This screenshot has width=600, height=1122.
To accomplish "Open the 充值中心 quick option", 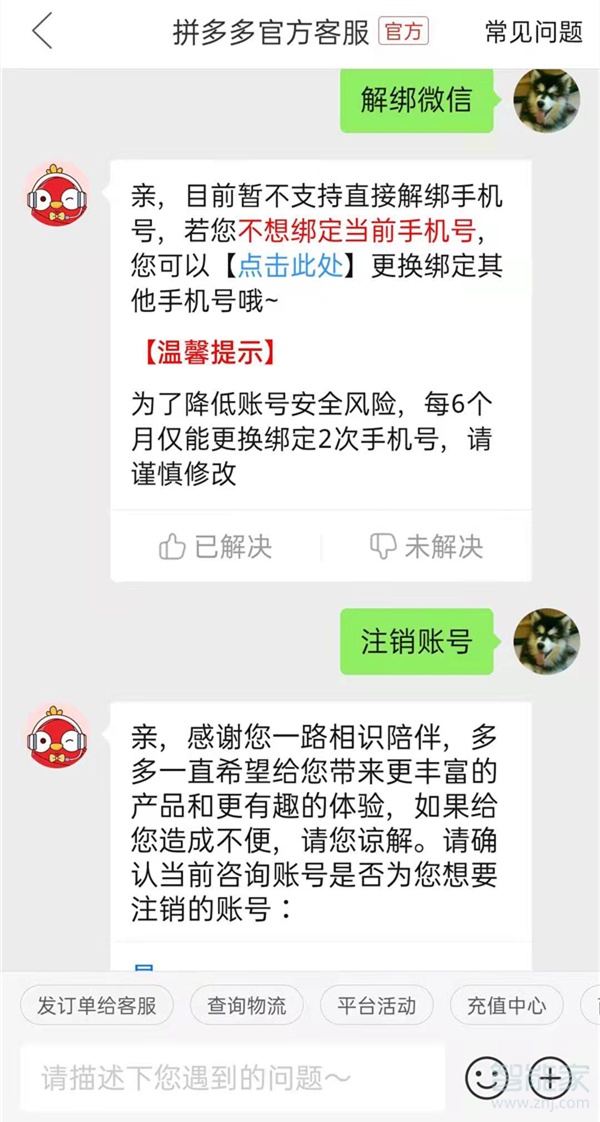I will coord(506,1005).
